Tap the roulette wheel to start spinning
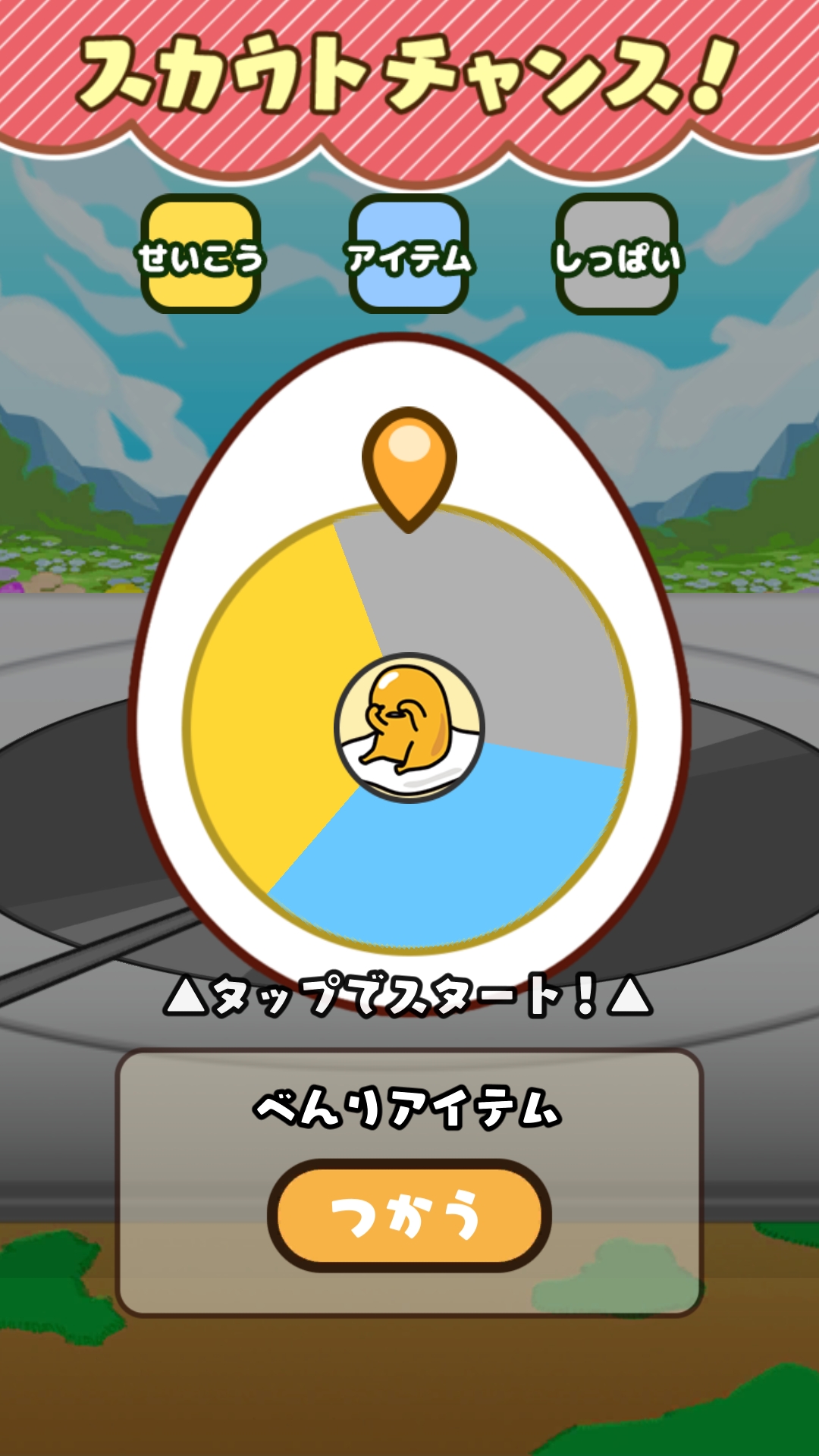Viewport: 819px width, 1456px height. pyautogui.click(x=409, y=728)
